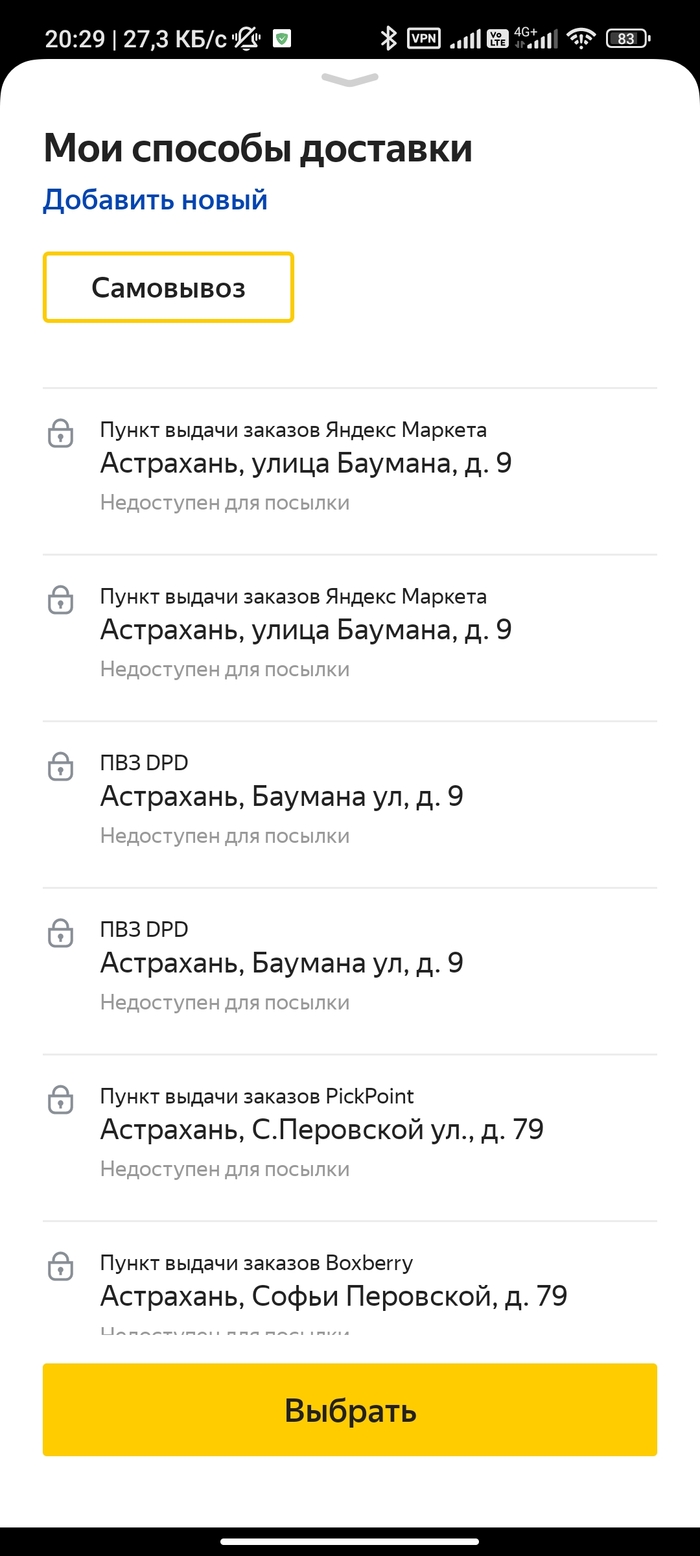Confirm with the Выбрать button
Viewport: 700px width, 1556px height.
point(349,1410)
